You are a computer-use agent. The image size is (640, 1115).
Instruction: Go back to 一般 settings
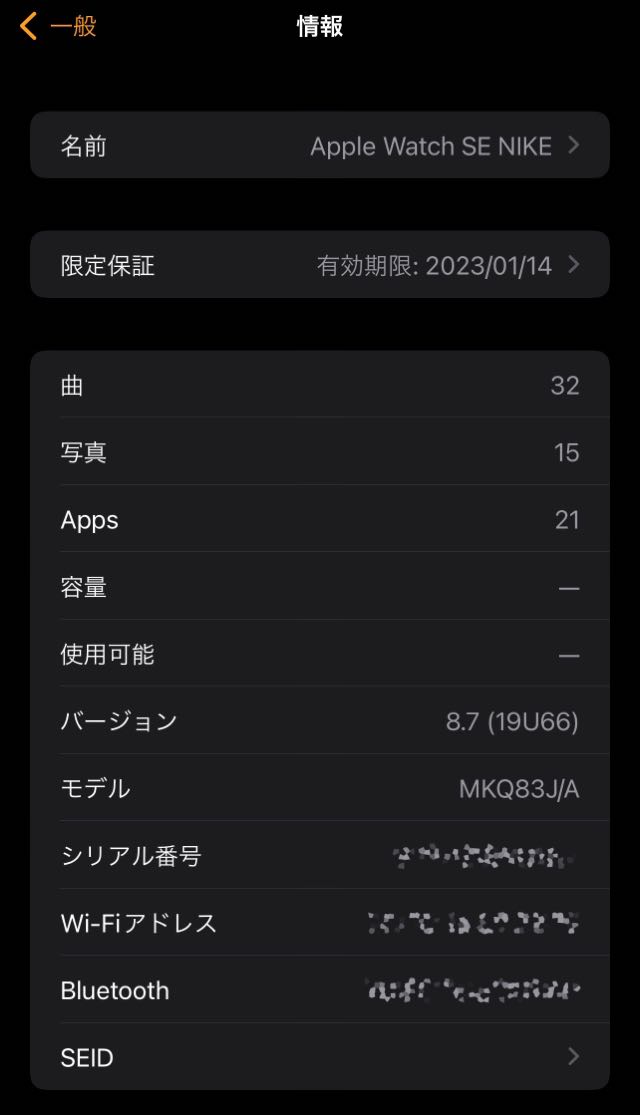pos(58,26)
